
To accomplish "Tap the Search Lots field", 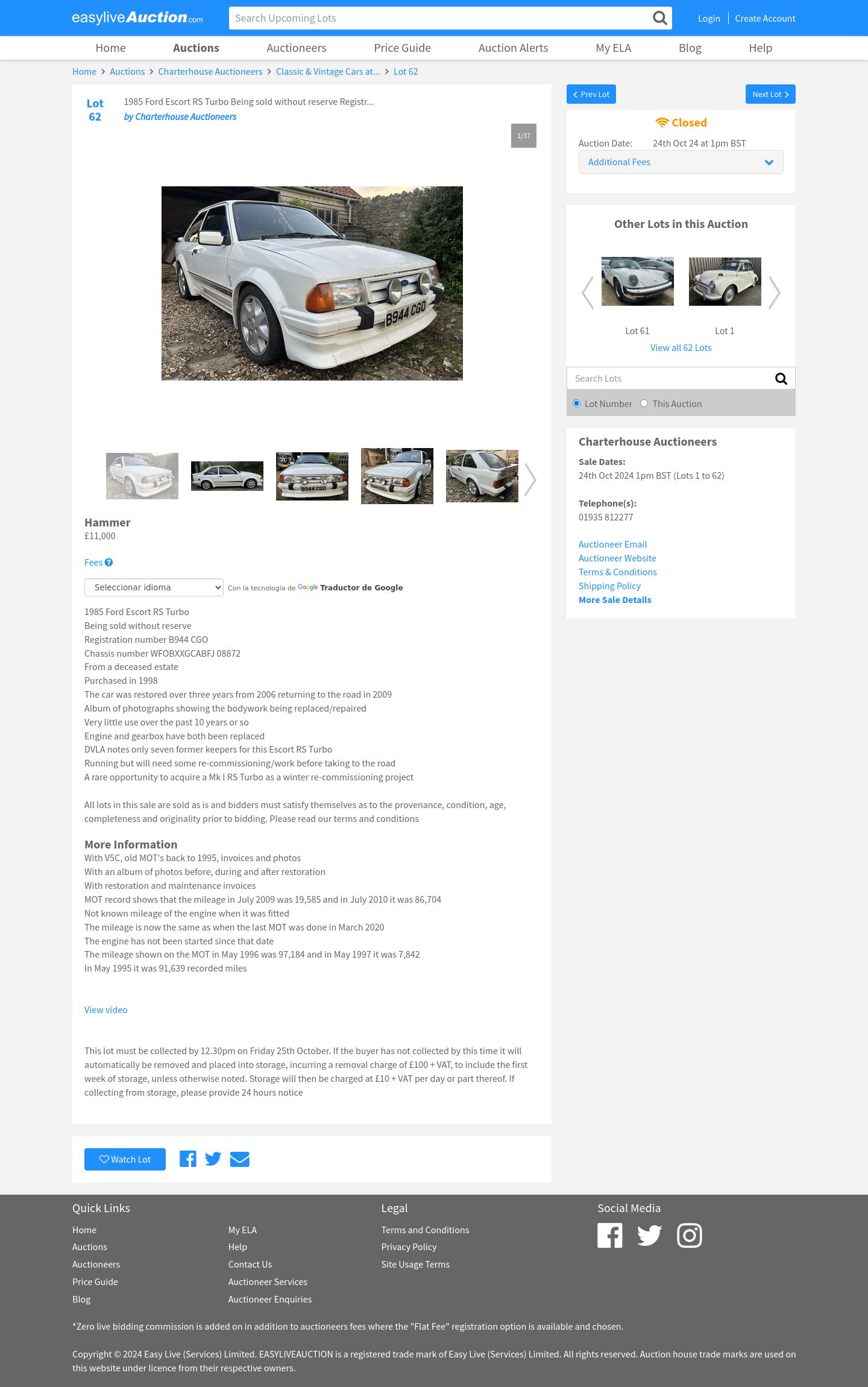I will click(669, 379).
